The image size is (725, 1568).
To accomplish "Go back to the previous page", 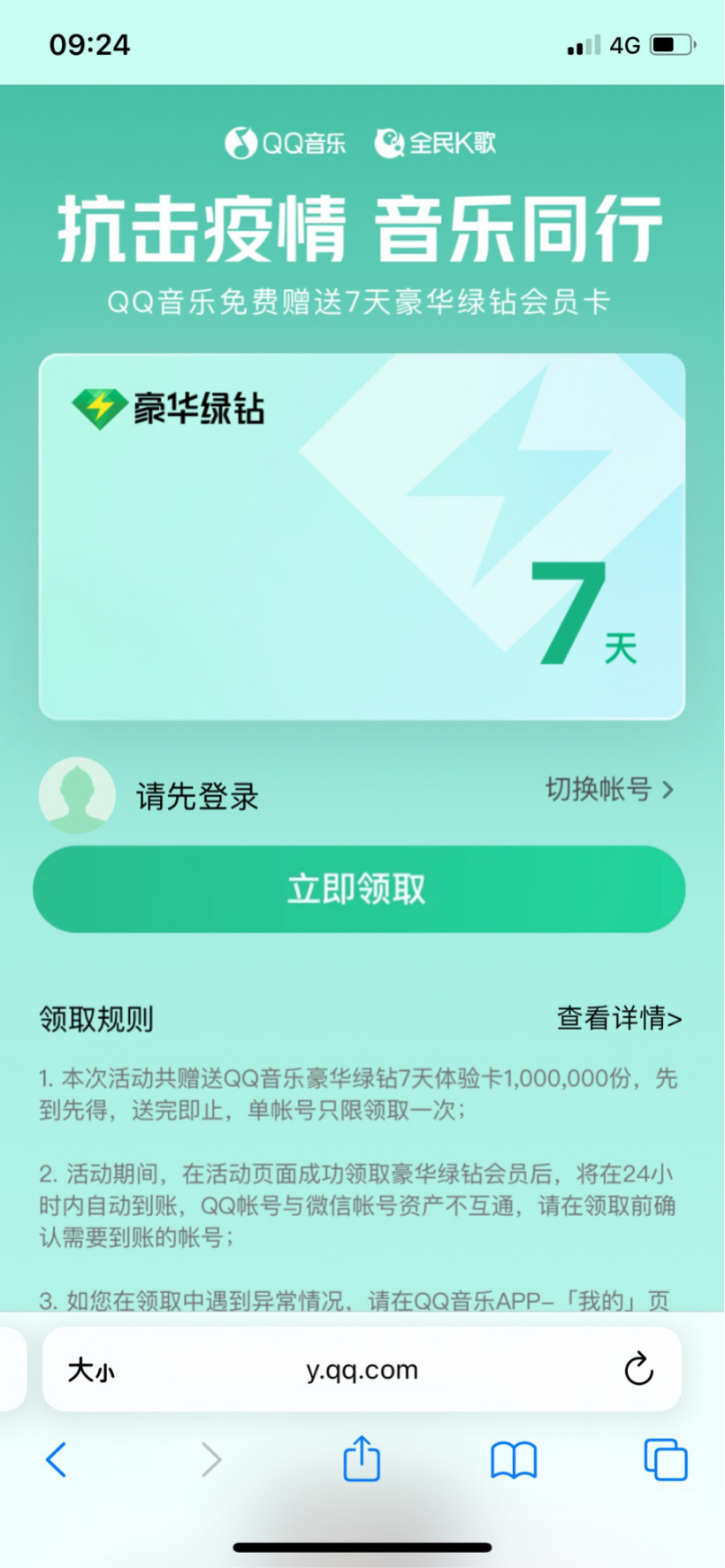I will pyautogui.click(x=57, y=1459).
